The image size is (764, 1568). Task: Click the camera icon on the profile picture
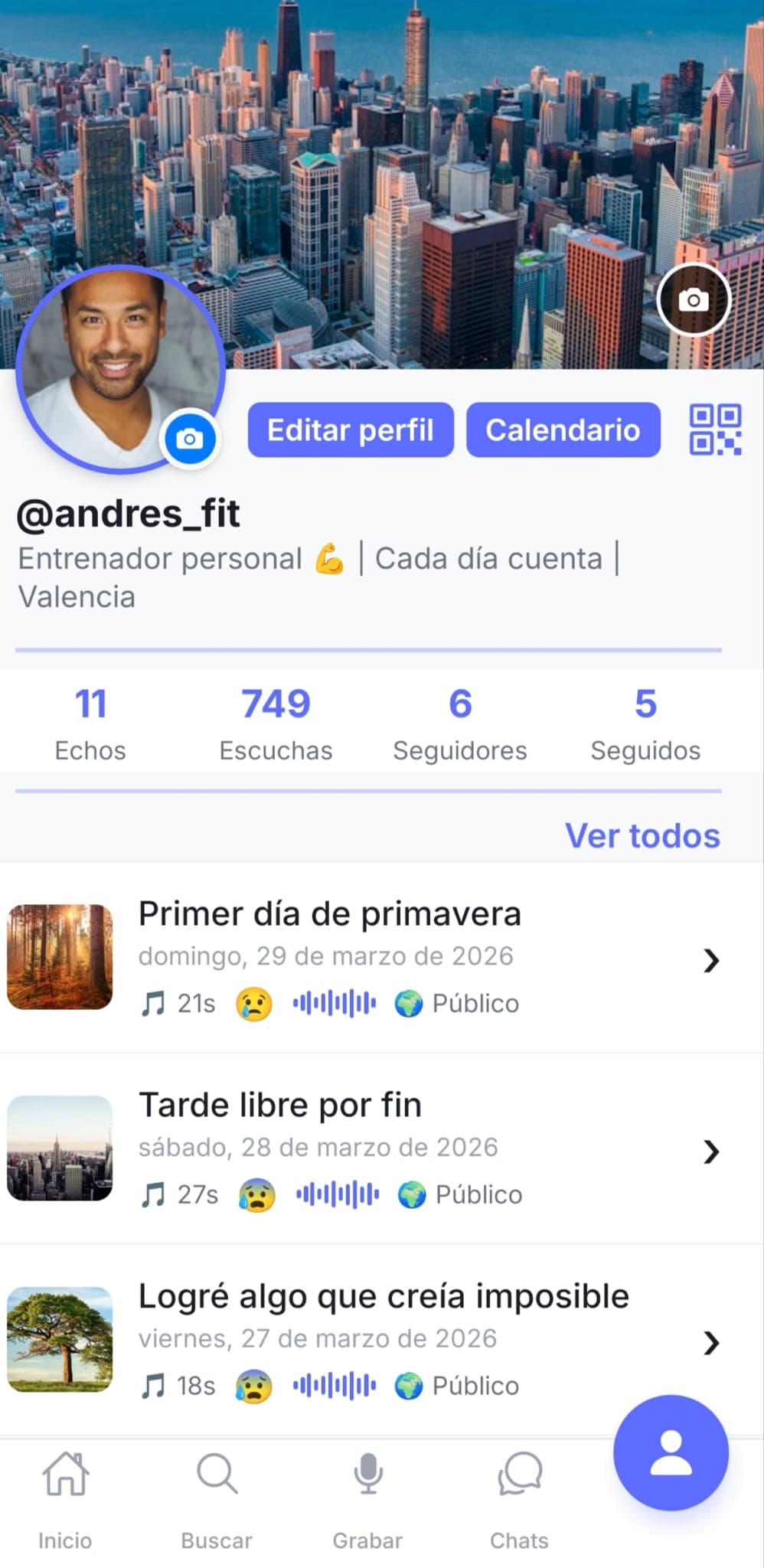(x=190, y=438)
